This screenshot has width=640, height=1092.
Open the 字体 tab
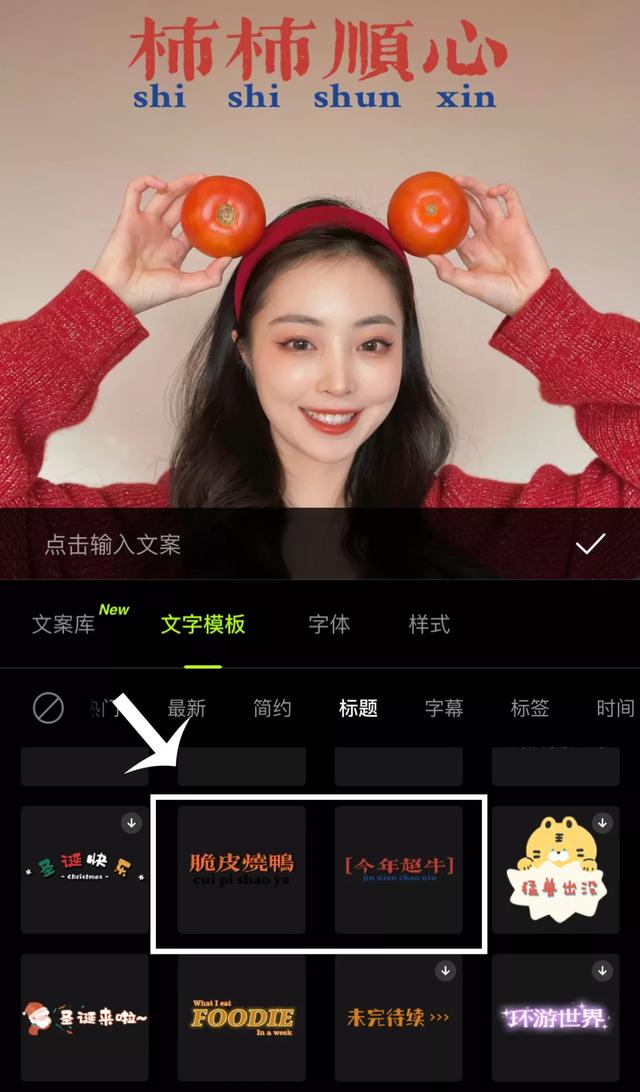point(329,624)
